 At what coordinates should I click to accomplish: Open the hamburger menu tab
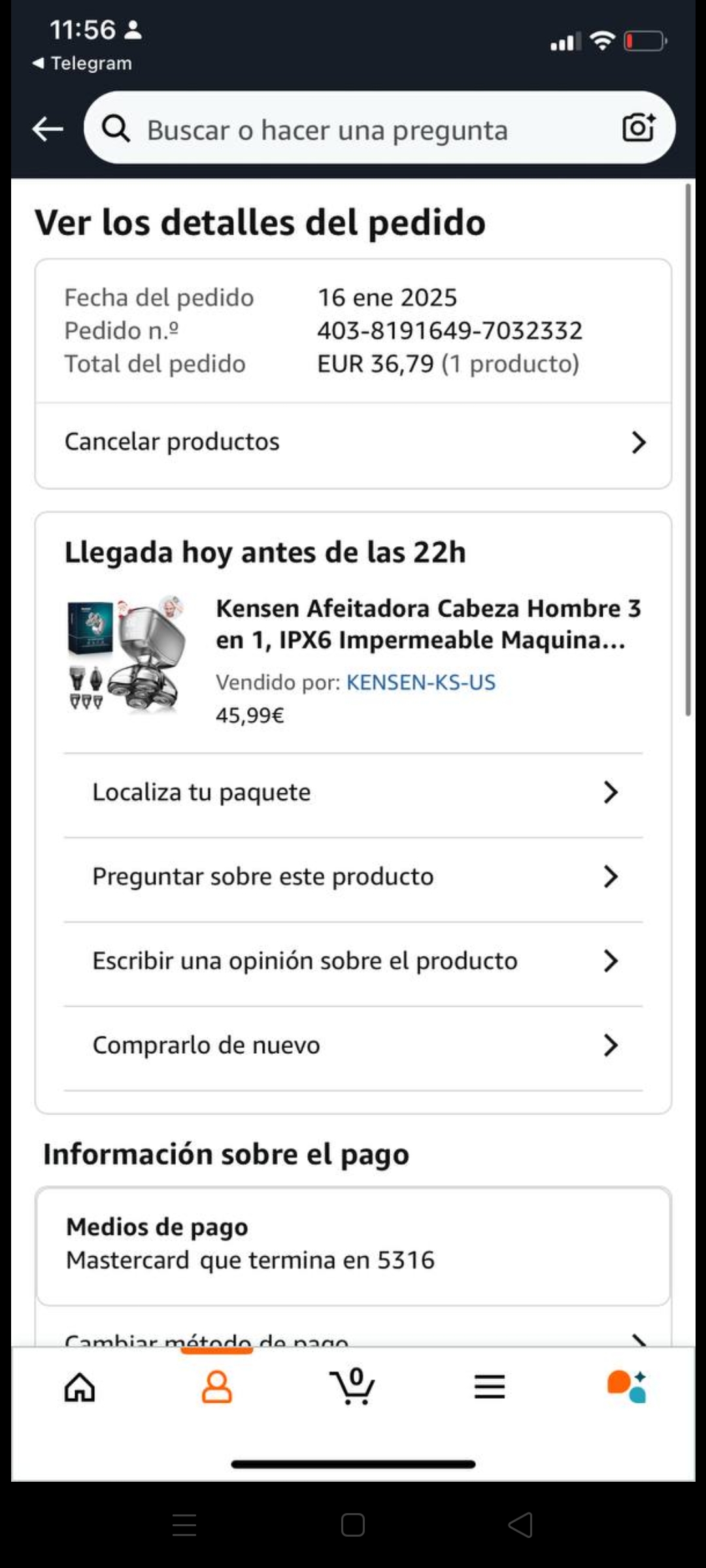490,1387
